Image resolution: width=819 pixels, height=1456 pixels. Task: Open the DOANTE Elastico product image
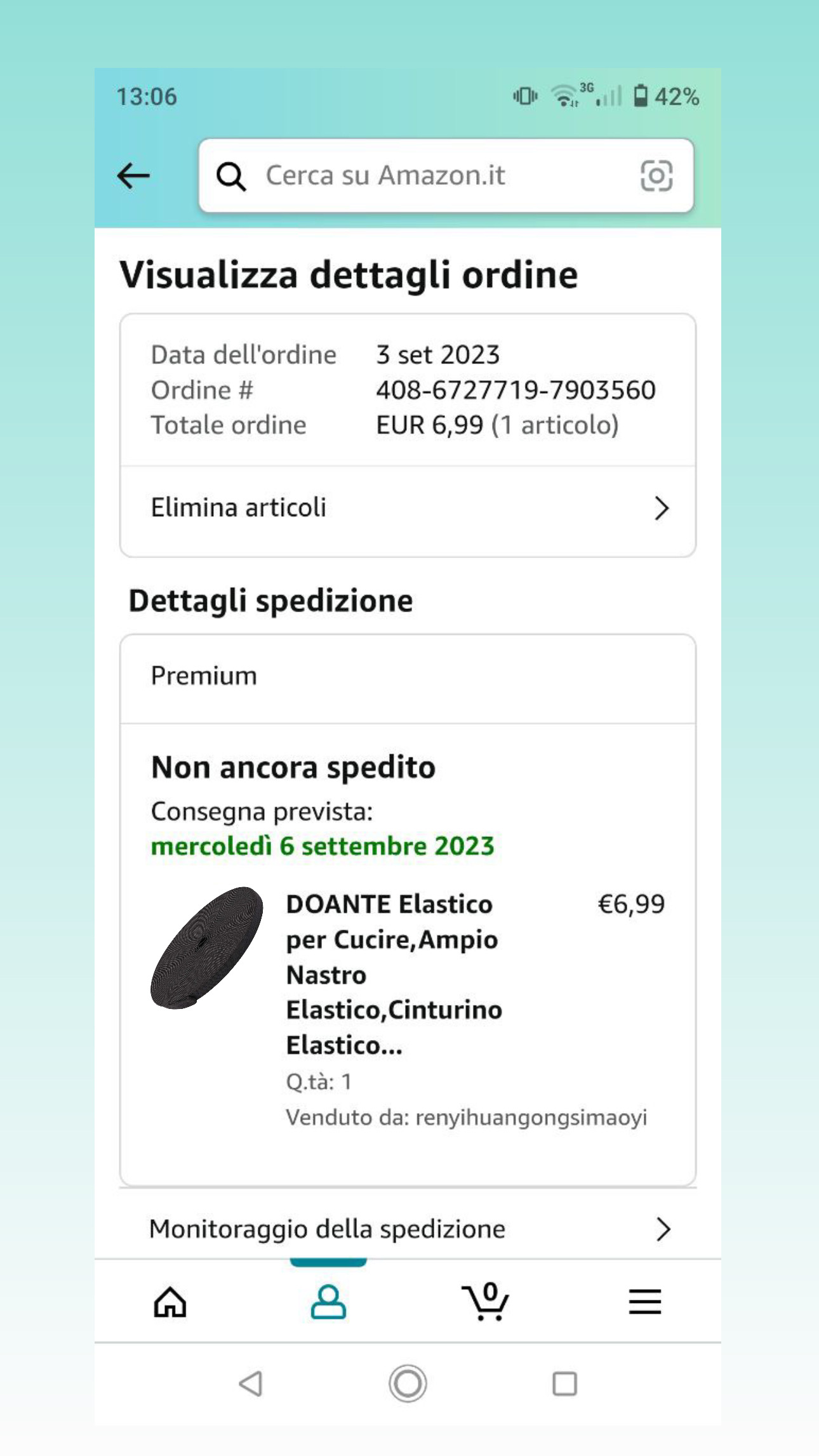[x=206, y=947]
